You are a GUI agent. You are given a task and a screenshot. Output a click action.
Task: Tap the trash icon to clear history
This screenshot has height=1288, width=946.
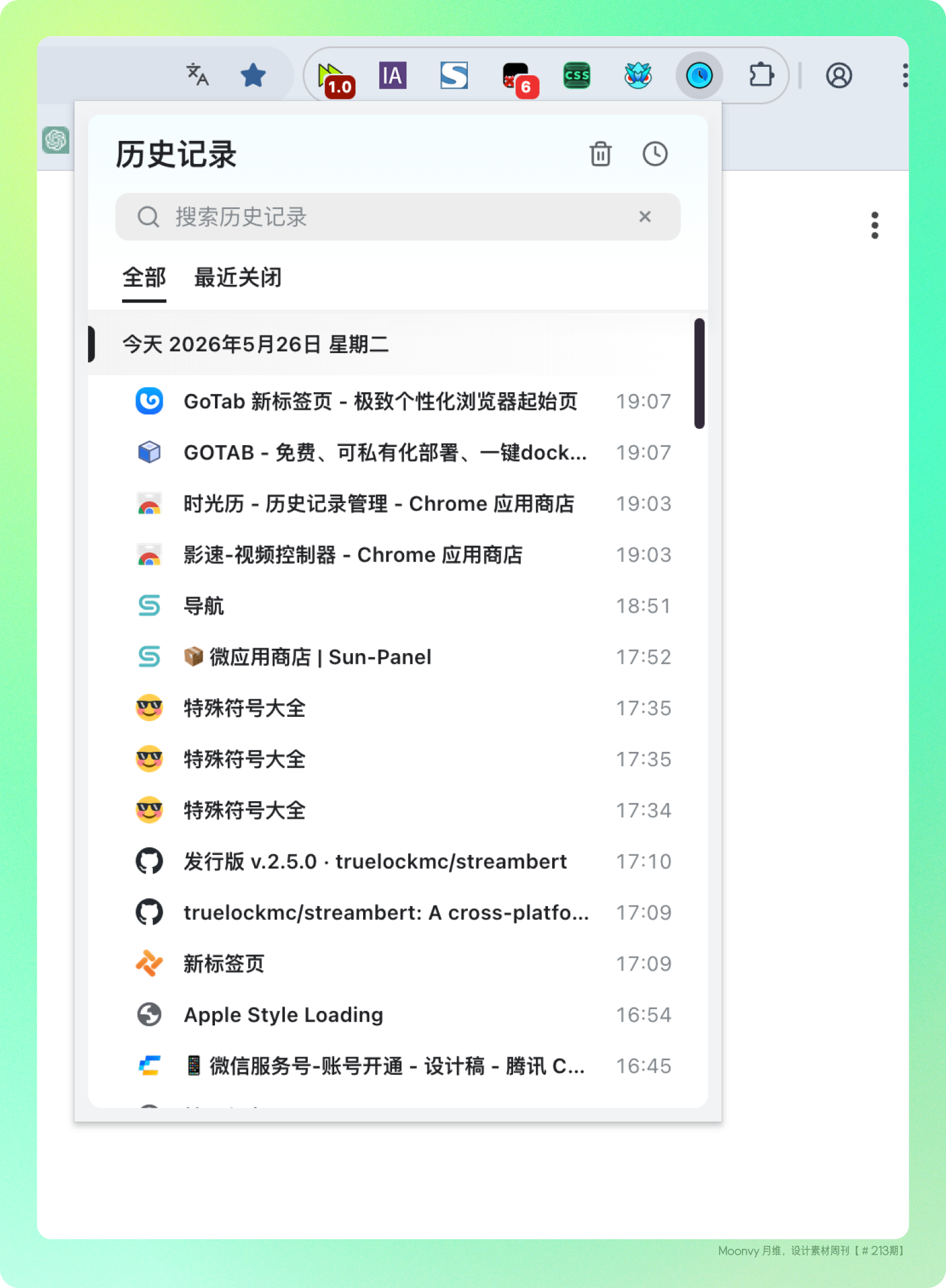click(600, 154)
